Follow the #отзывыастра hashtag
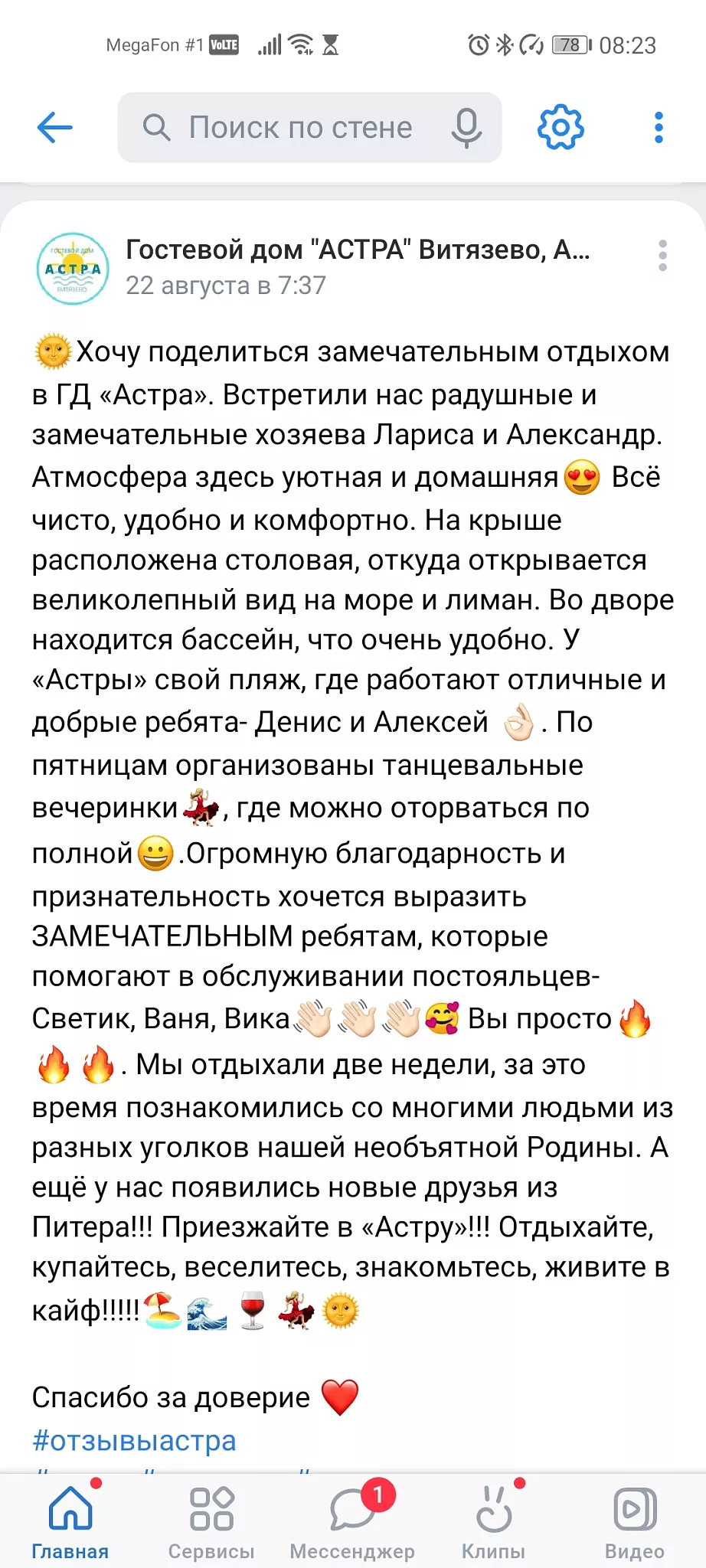Screen dimensions: 706x1568 pyautogui.click(x=134, y=1440)
